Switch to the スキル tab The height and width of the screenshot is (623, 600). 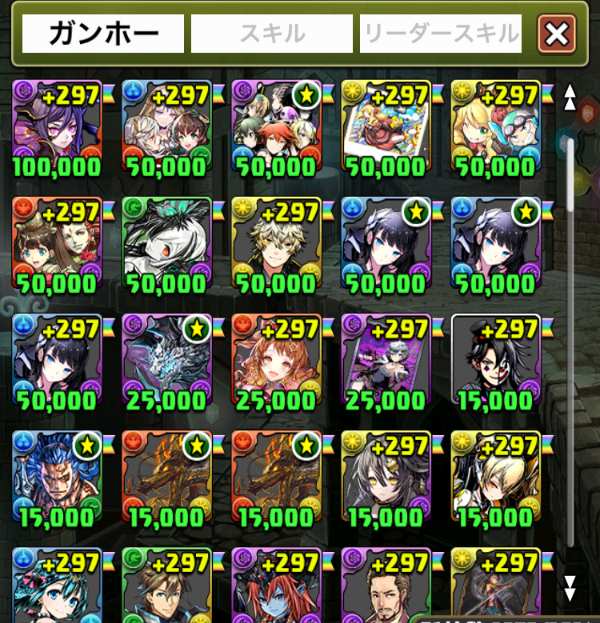pyautogui.click(x=272, y=34)
